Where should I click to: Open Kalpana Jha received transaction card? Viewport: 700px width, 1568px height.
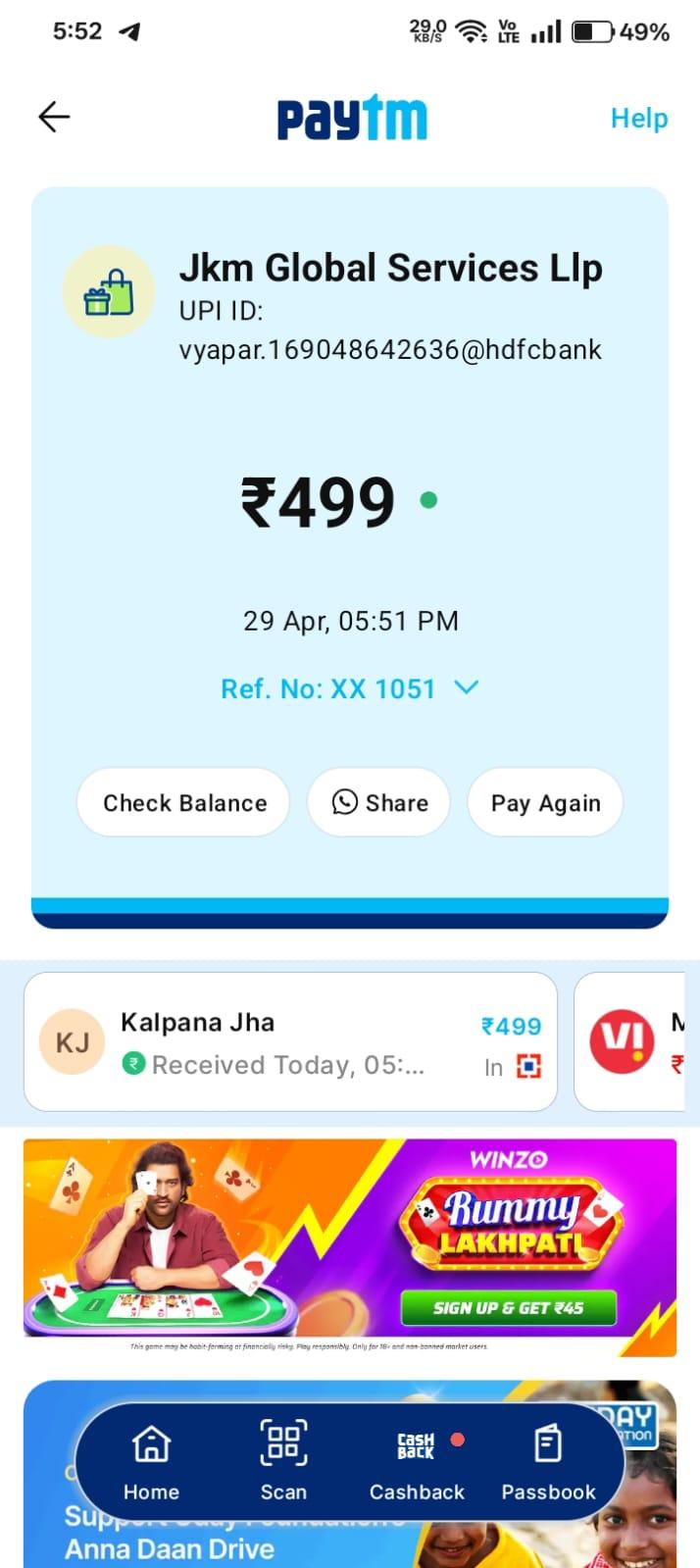(290, 1041)
